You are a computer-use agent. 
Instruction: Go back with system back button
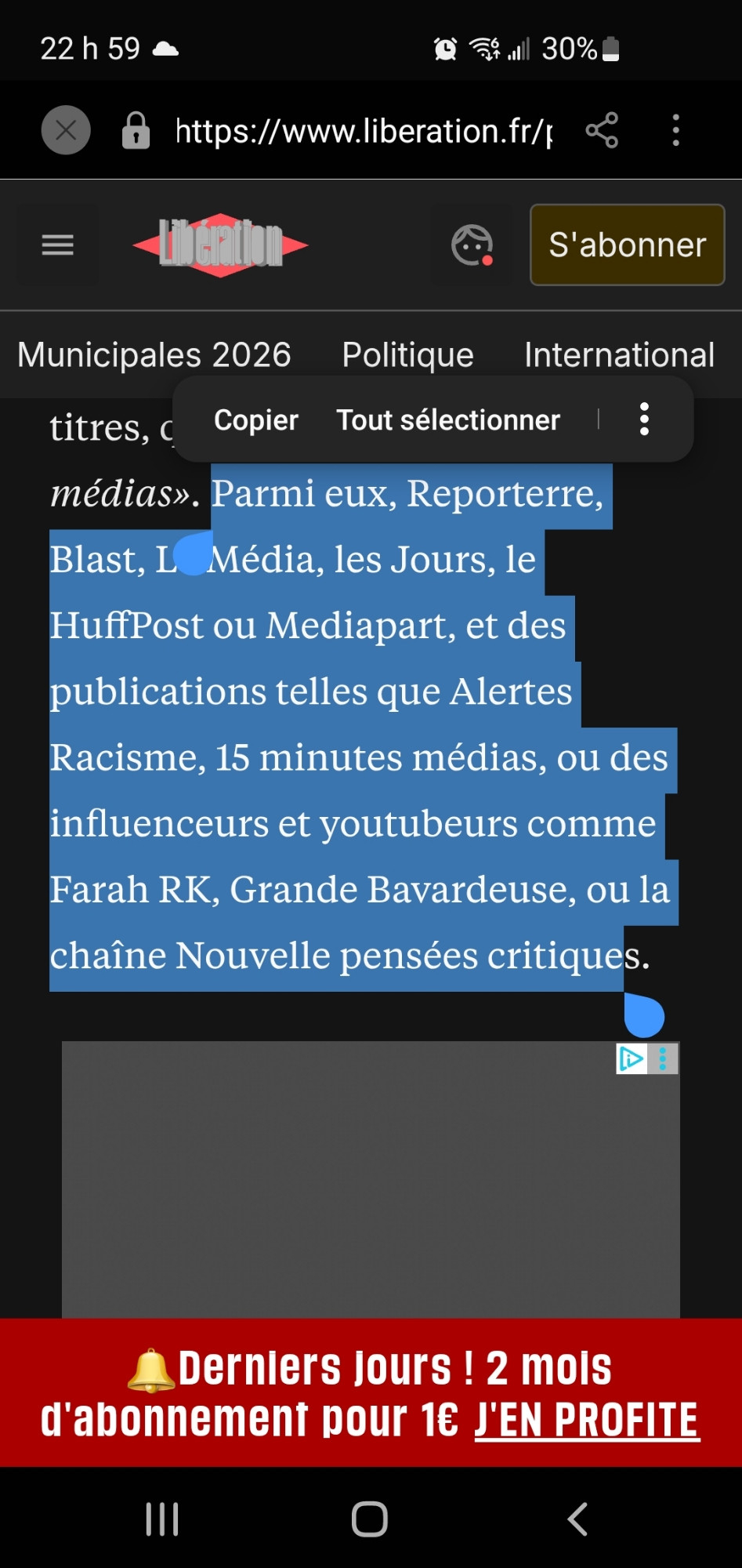point(577,1519)
